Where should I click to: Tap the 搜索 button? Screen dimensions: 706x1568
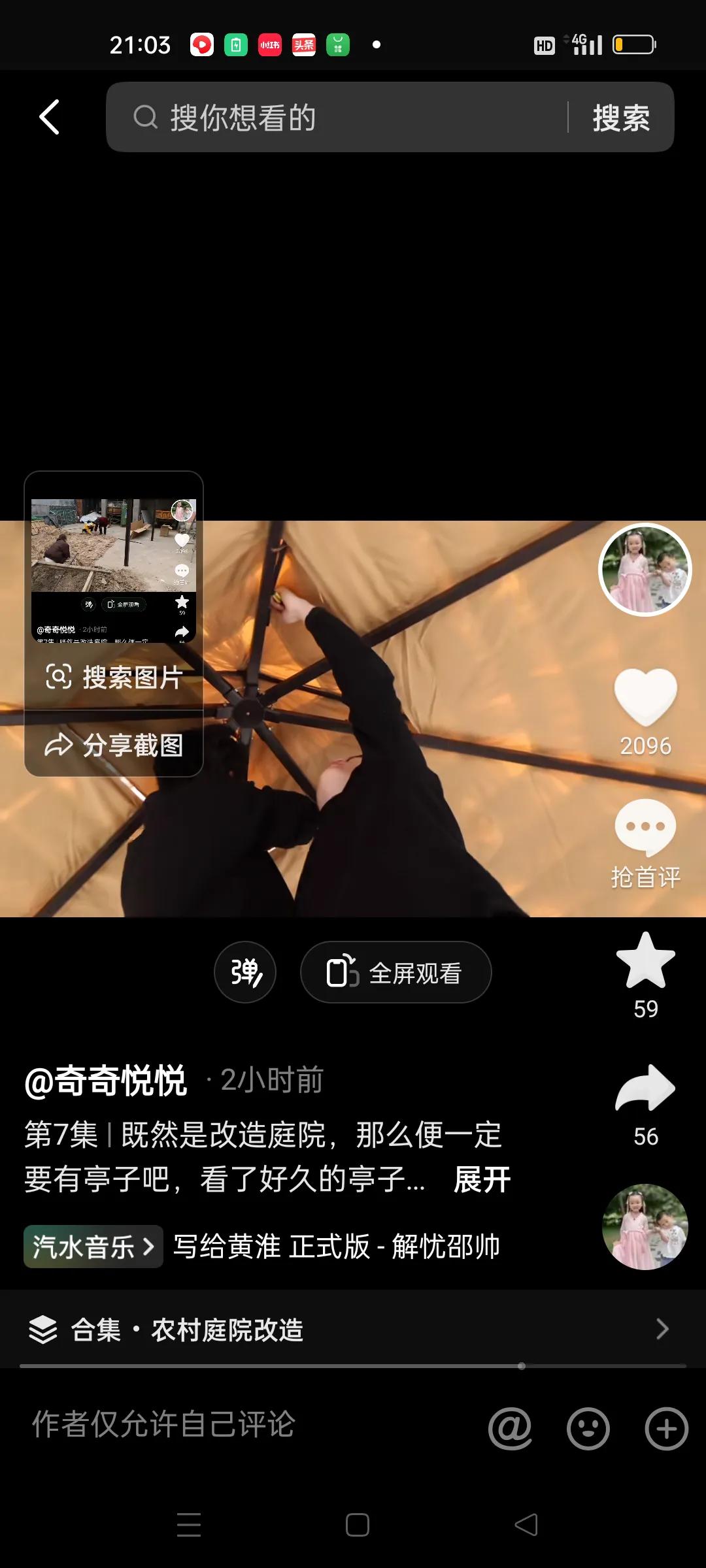621,118
